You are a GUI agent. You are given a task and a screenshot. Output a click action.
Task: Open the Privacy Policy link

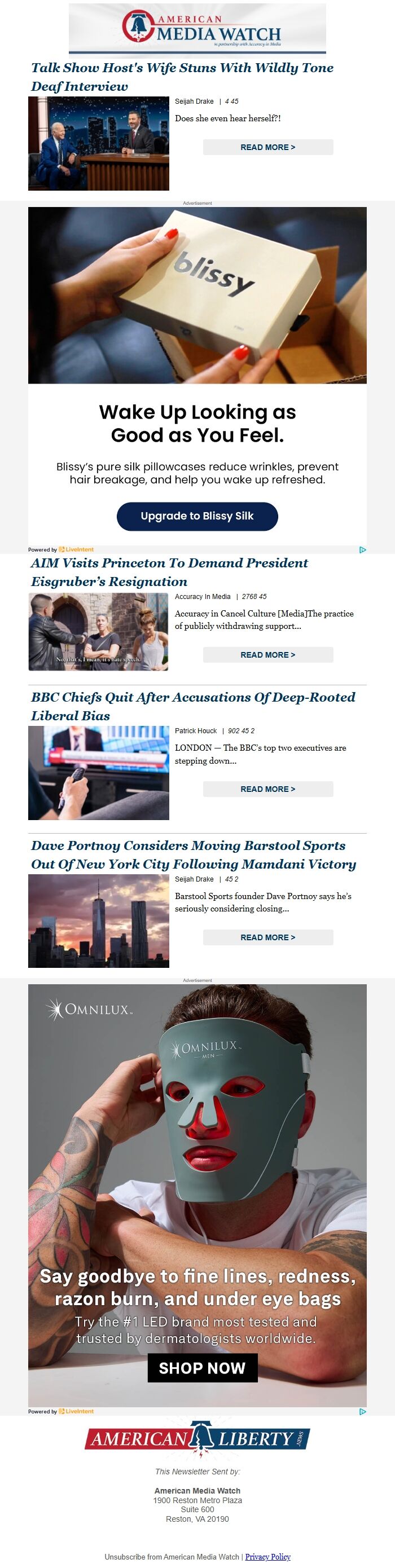pos(268,1556)
